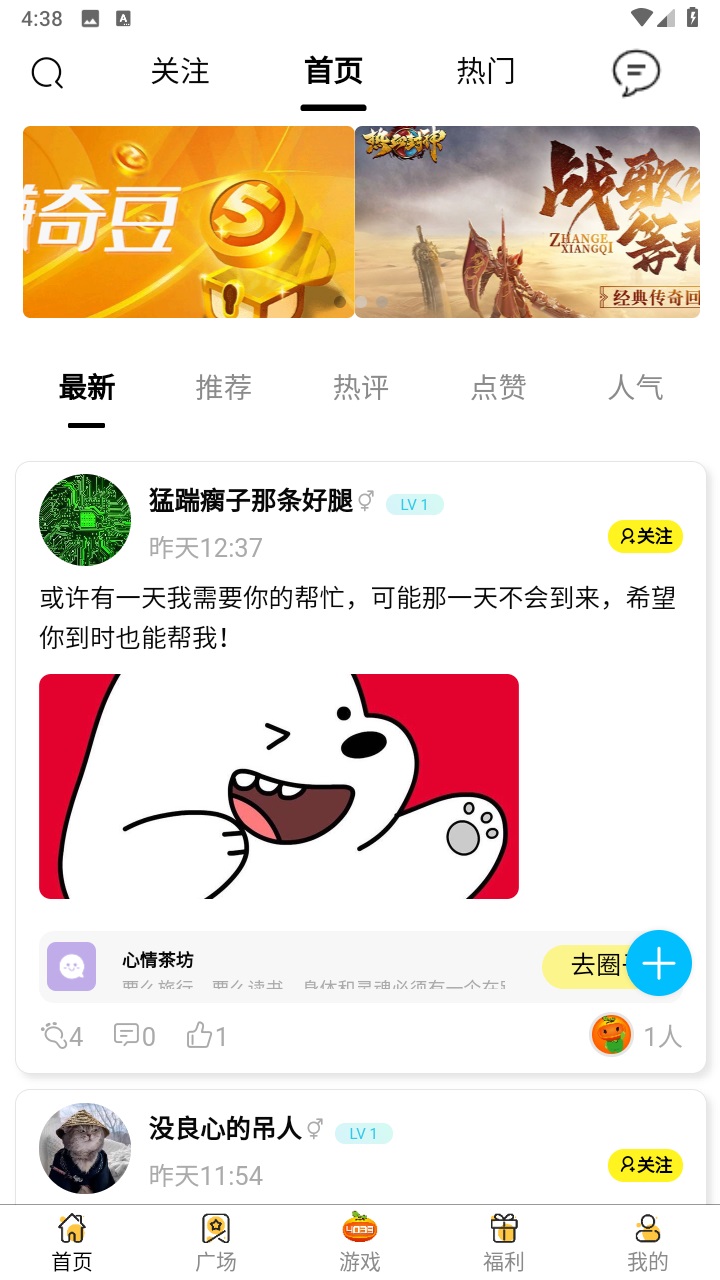This screenshot has height=1280, width=720.
Task: Open the search magnifier icon
Action: point(47,73)
